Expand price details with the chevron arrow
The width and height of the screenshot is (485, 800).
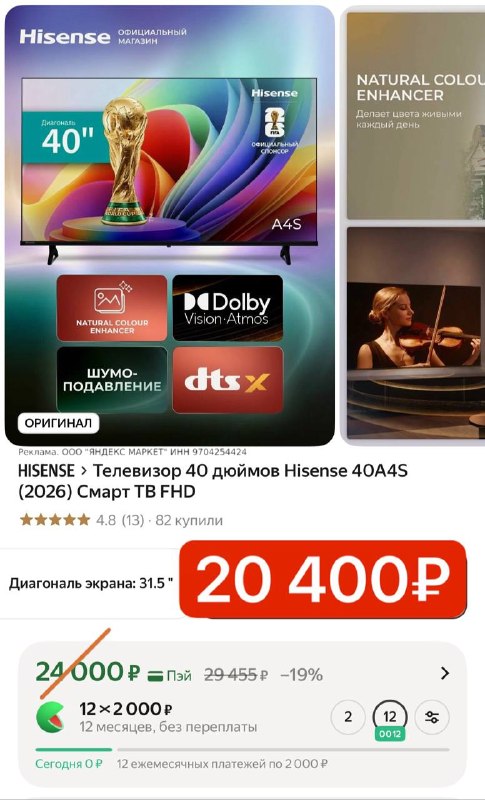click(x=445, y=673)
